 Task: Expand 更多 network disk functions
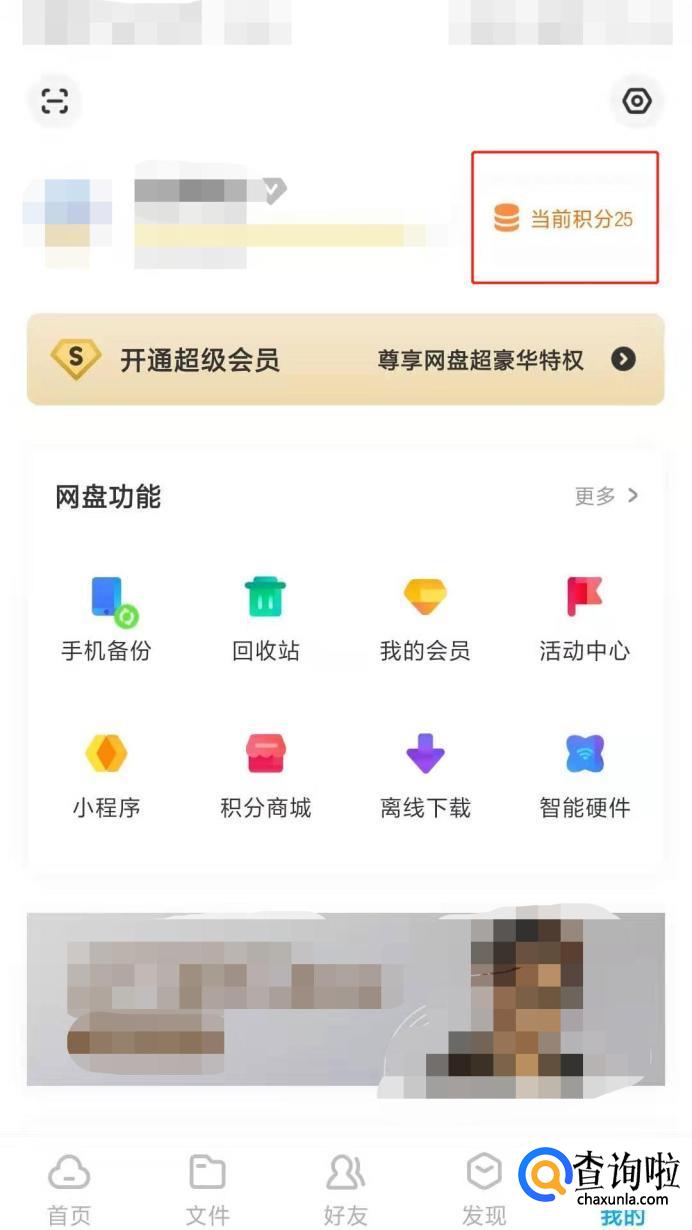[x=606, y=496]
